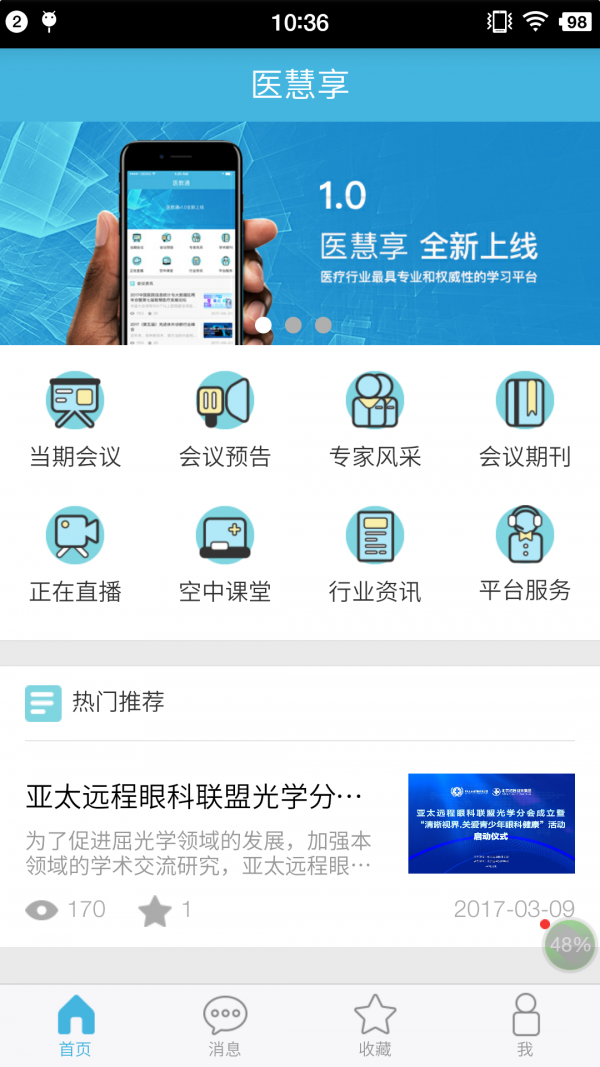Enter 空中课堂 classroom
The height and width of the screenshot is (1067, 600).
coord(225,554)
